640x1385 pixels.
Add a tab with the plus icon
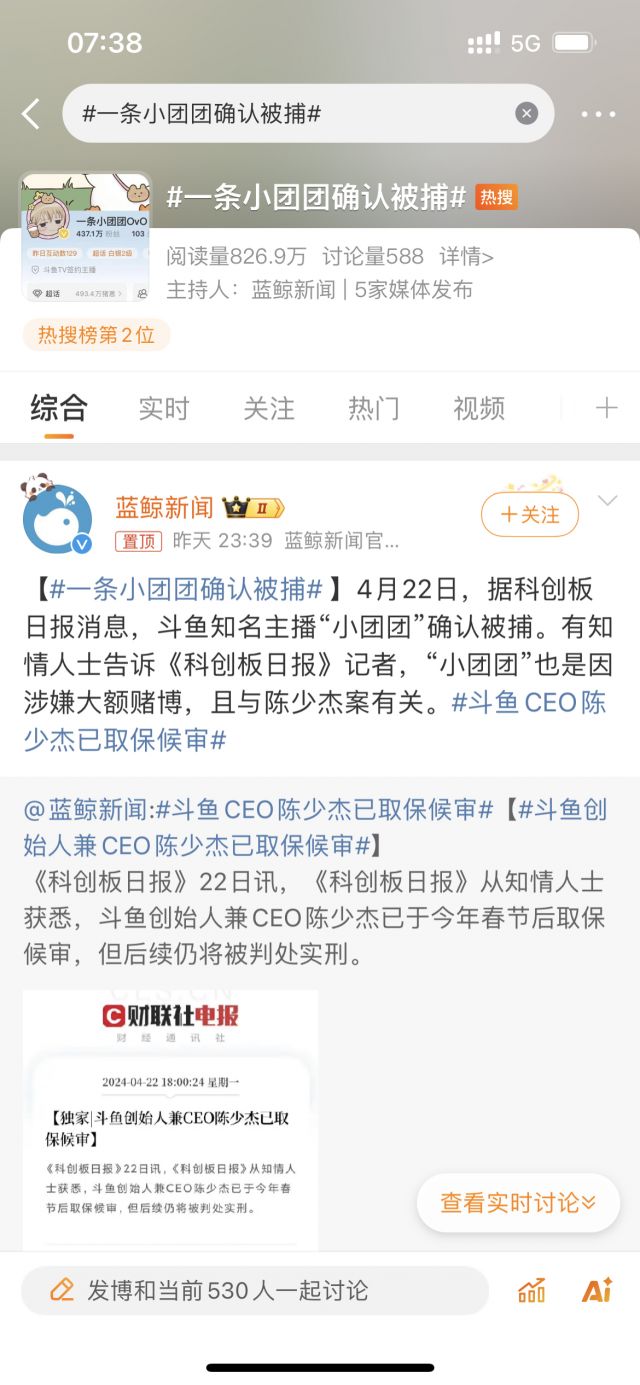click(x=606, y=408)
